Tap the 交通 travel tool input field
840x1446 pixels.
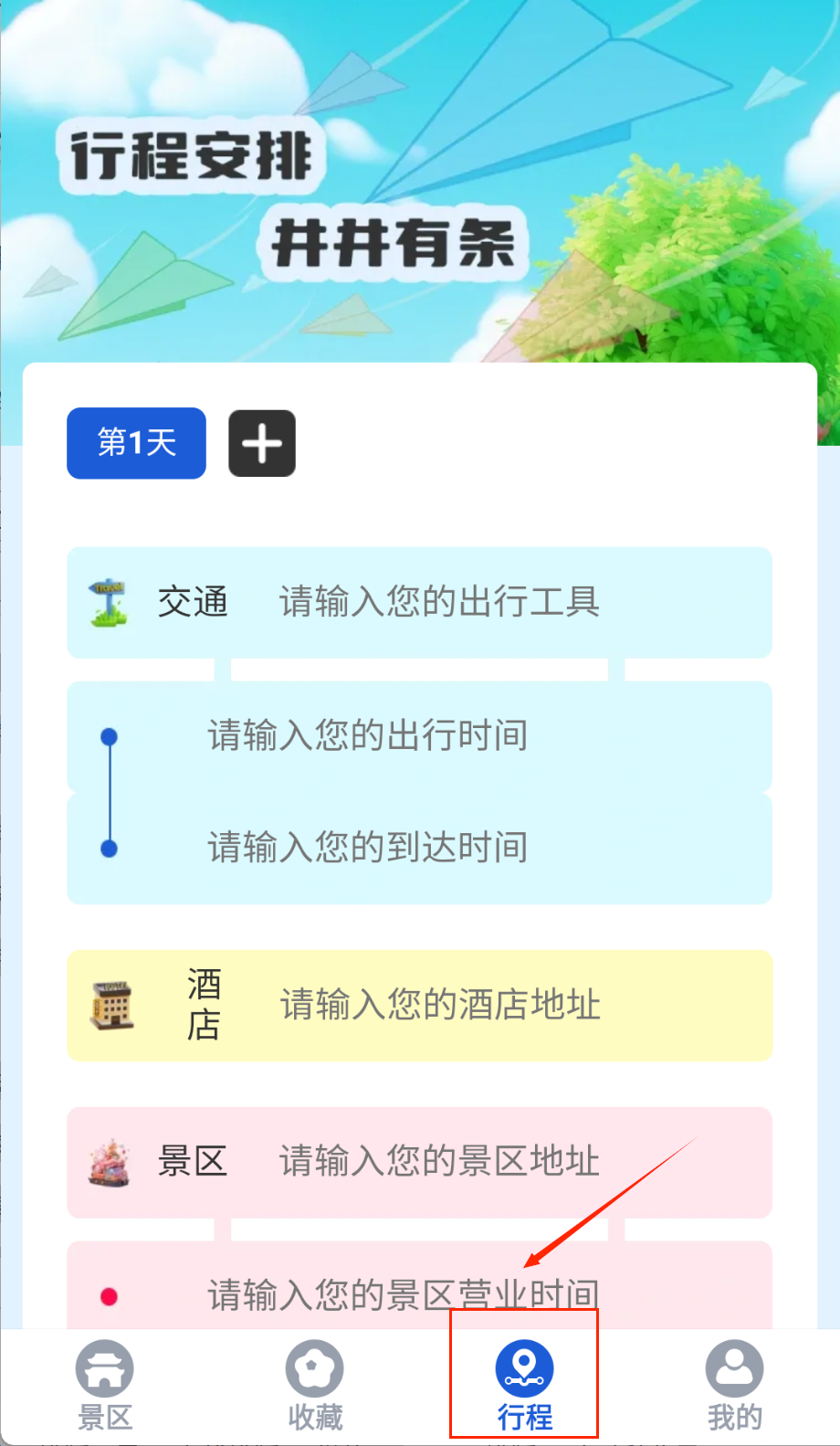pyautogui.click(x=438, y=603)
